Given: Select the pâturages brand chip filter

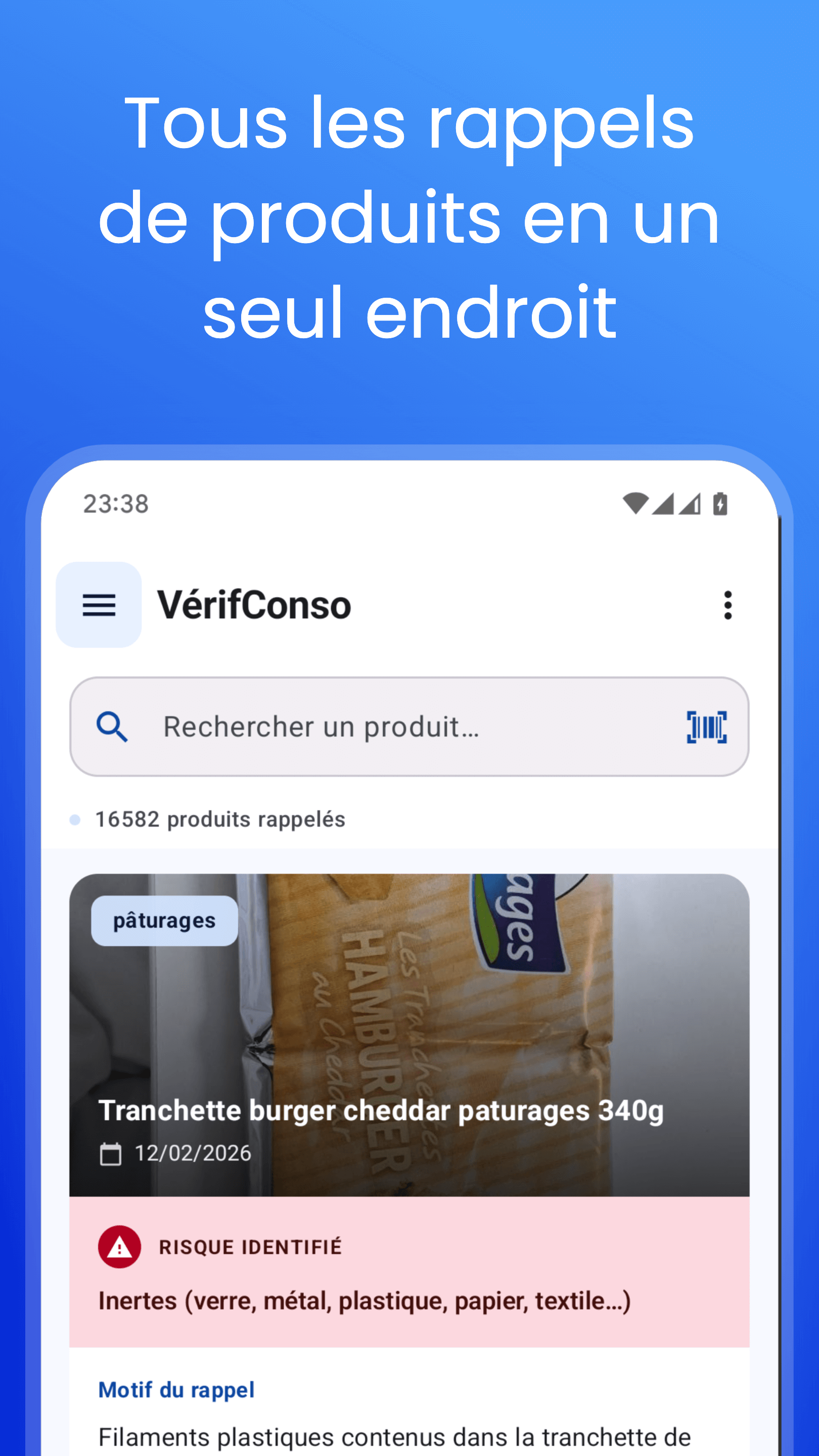Looking at the screenshot, I should click(x=163, y=920).
